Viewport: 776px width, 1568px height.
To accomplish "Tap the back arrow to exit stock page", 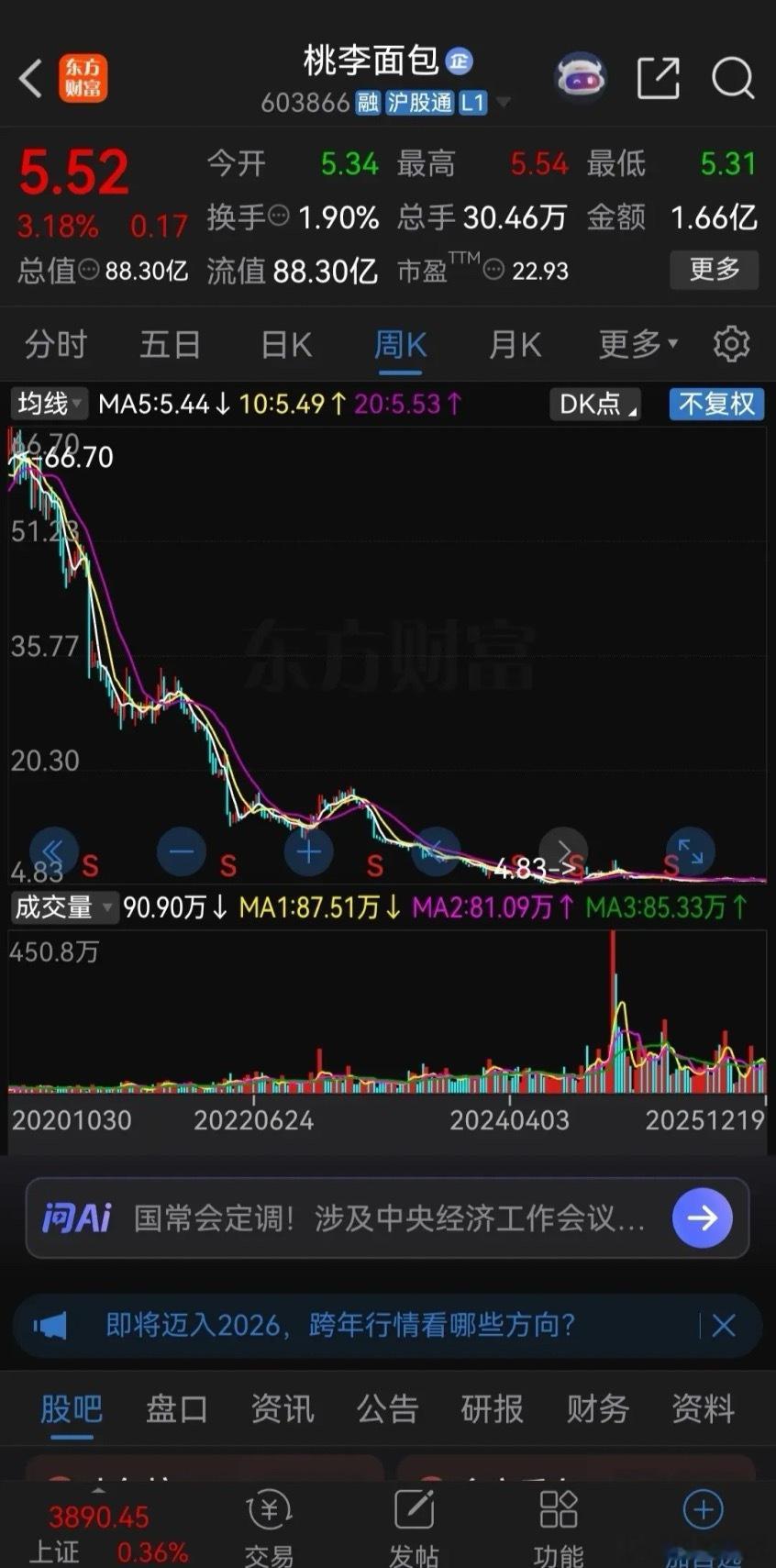I will [x=29, y=78].
